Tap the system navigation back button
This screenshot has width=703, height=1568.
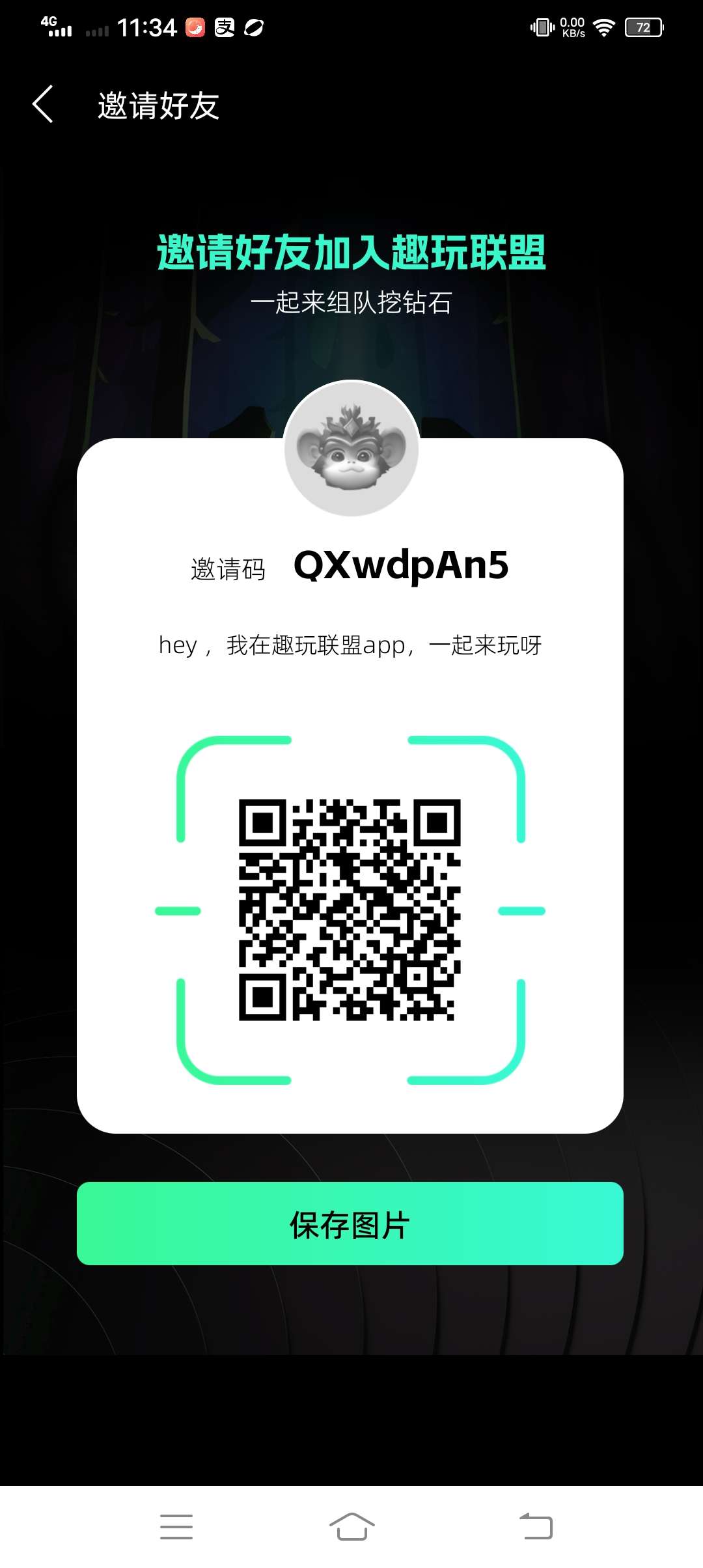pyautogui.click(x=536, y=1526)
